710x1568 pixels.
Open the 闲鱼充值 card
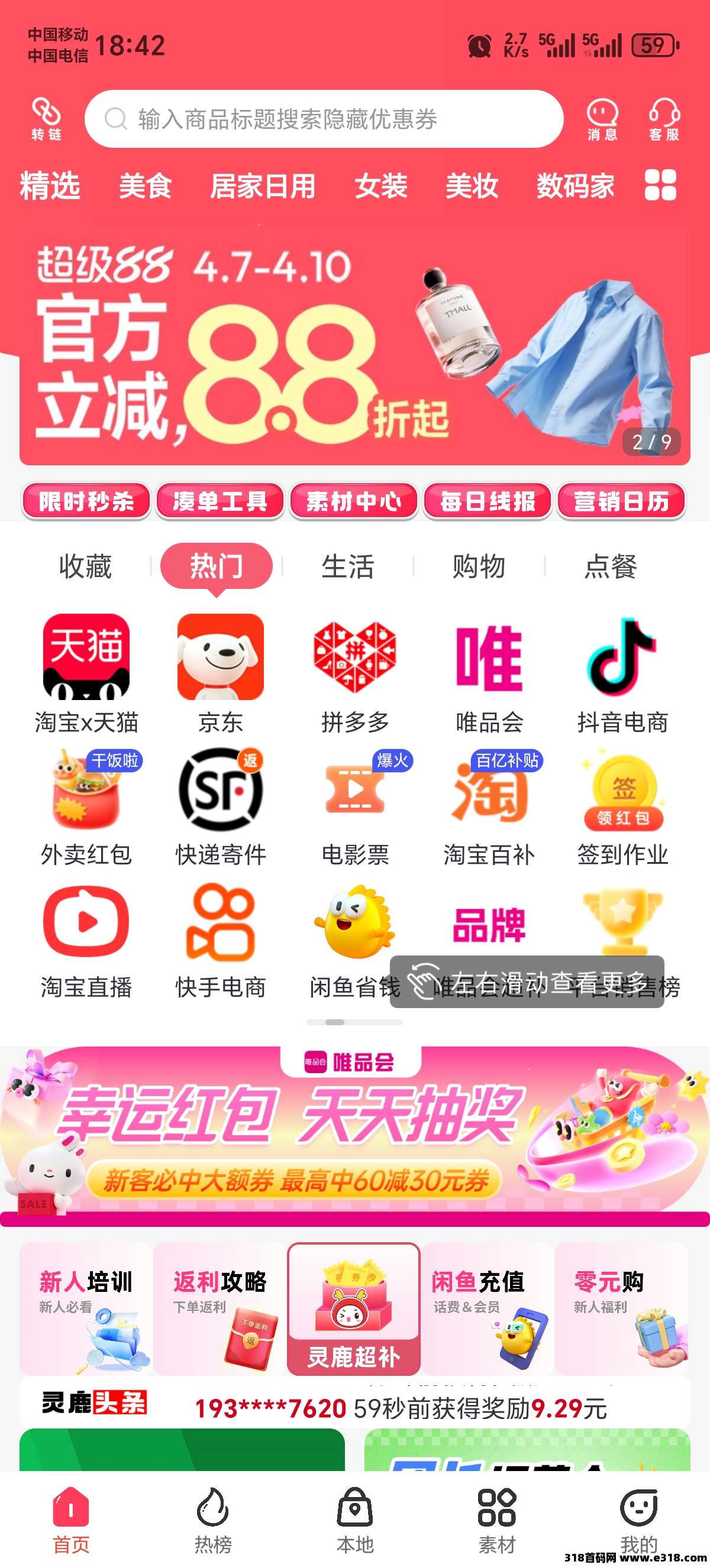(x=488, y=1307)
